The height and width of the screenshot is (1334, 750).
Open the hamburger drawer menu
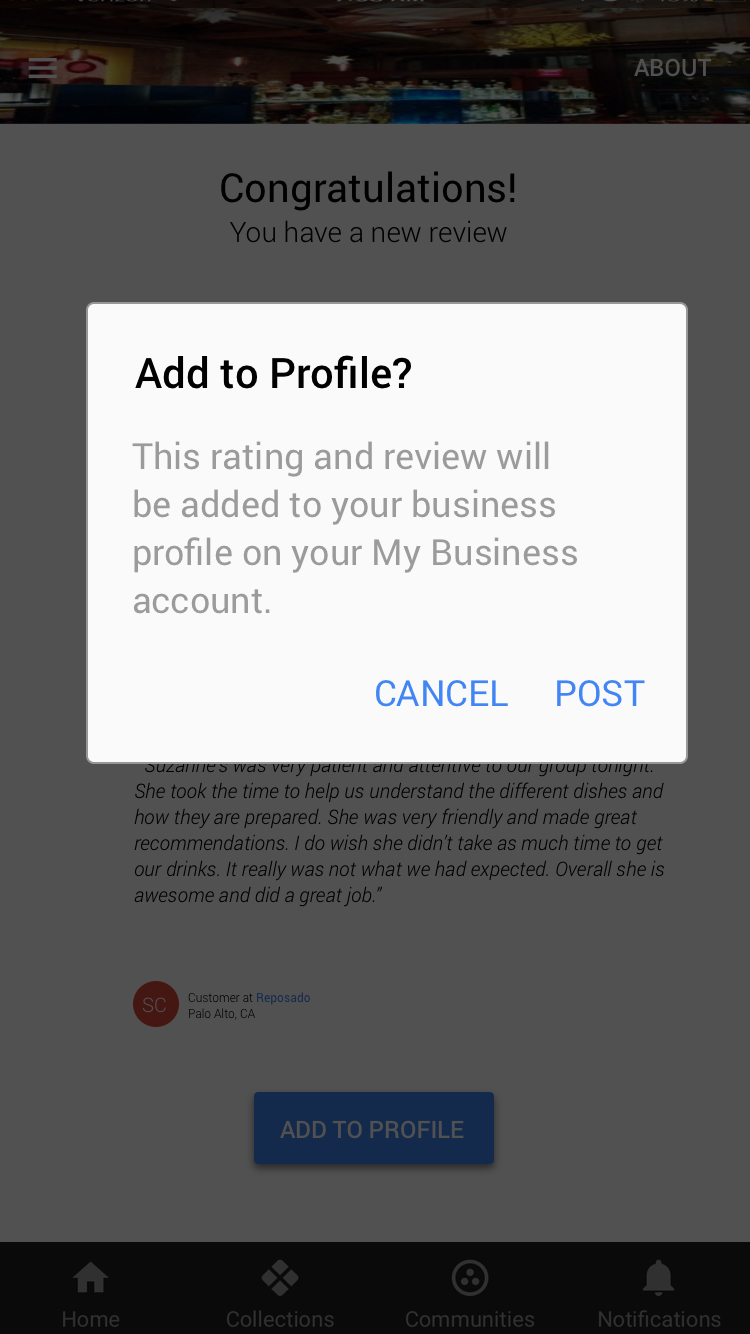42,68
